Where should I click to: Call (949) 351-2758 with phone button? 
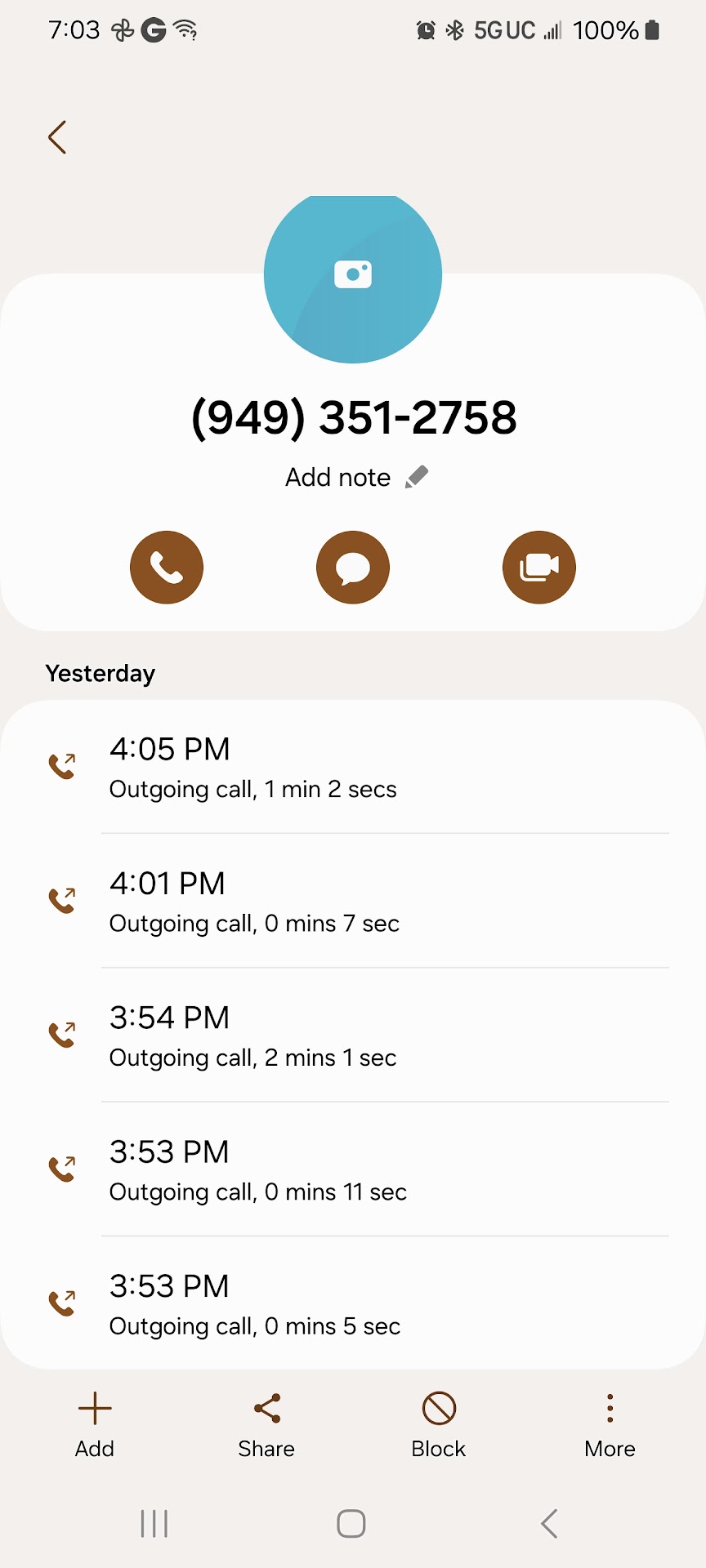pyautogui.click(x=167, y=568)
